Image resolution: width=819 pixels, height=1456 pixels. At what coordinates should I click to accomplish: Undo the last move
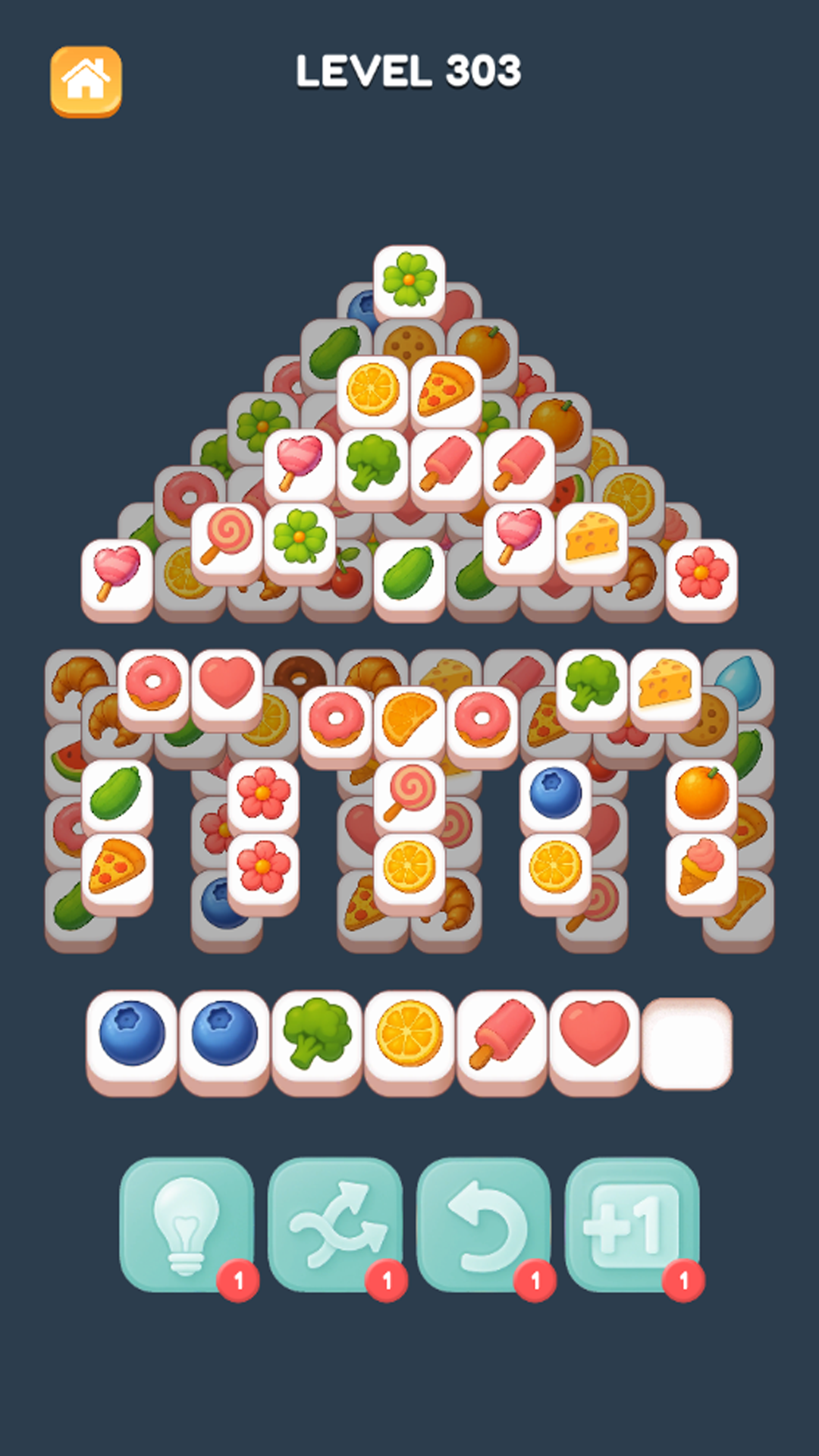(x=483, y=1224)
